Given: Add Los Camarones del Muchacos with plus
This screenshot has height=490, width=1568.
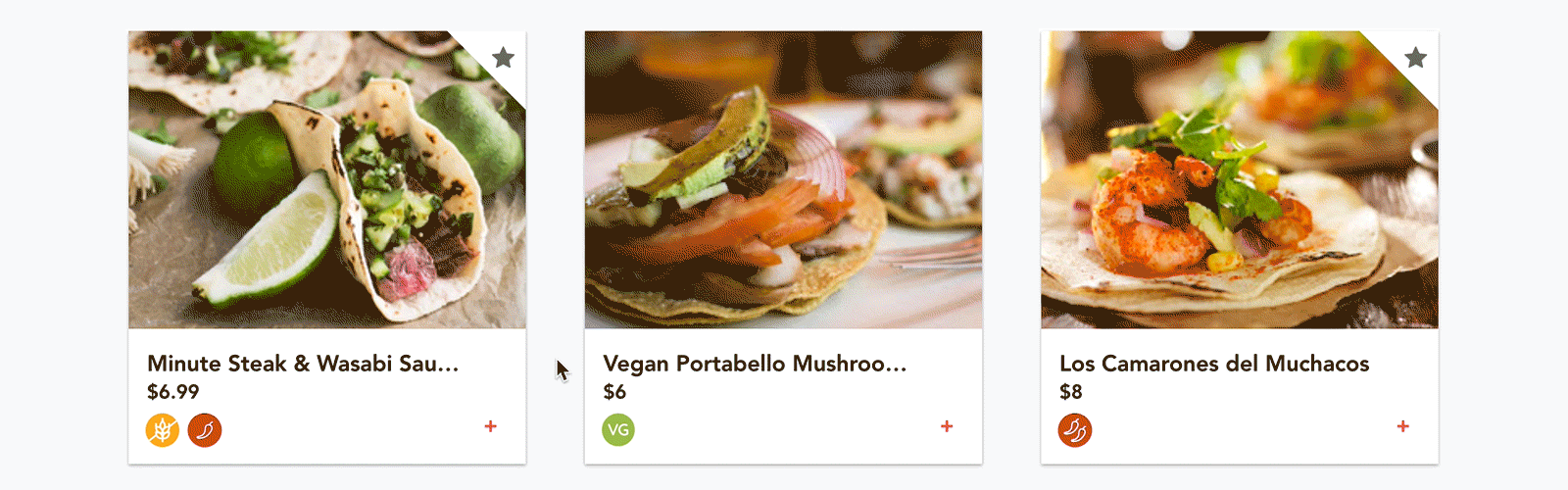Looking at the screenshot, I should point(1402,426).
